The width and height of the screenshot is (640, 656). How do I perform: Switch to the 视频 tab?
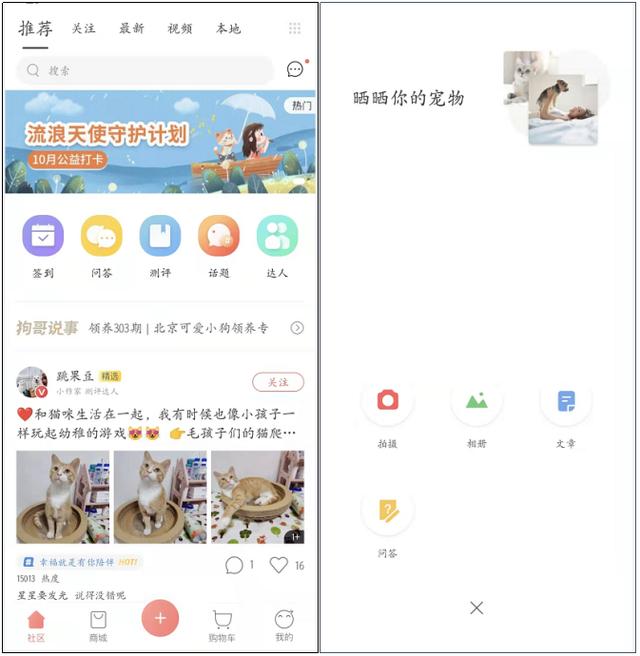point(180,29)
